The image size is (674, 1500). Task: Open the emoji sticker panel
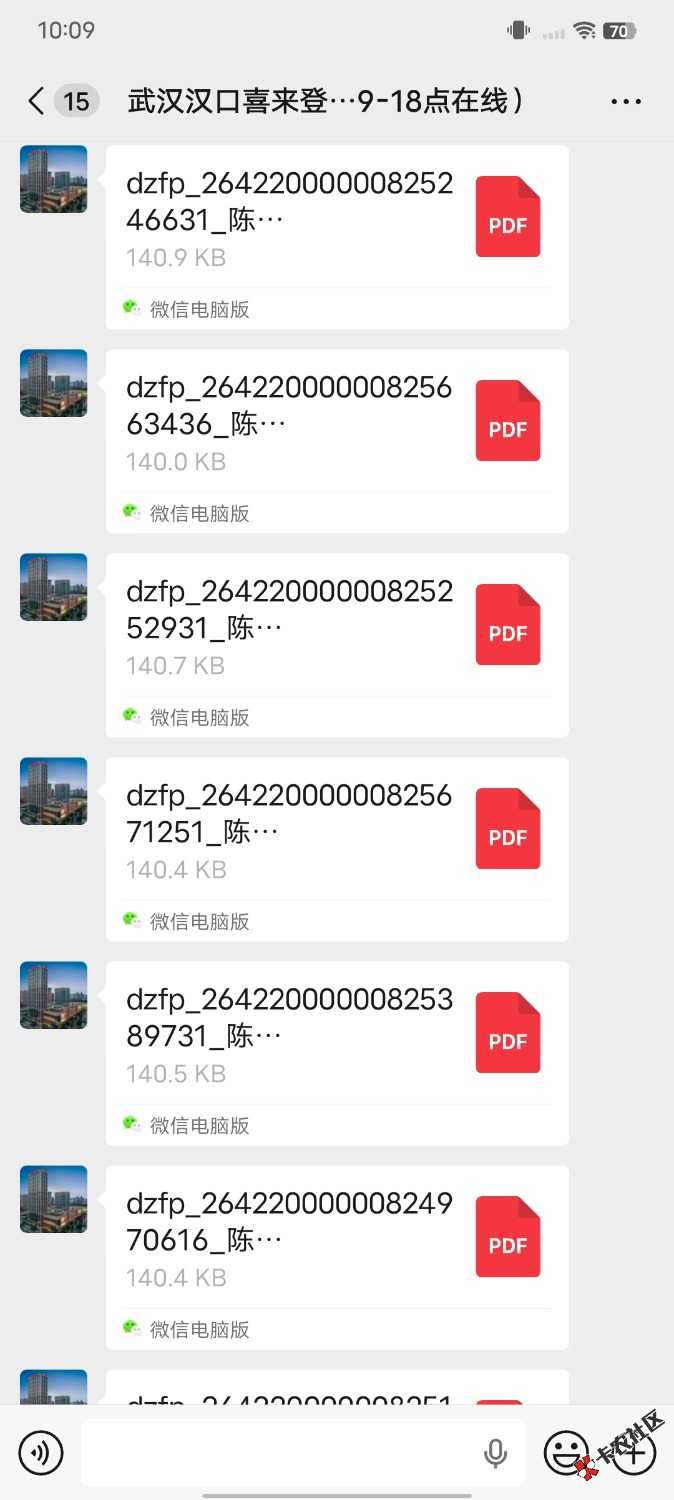tap(565, 1452)
